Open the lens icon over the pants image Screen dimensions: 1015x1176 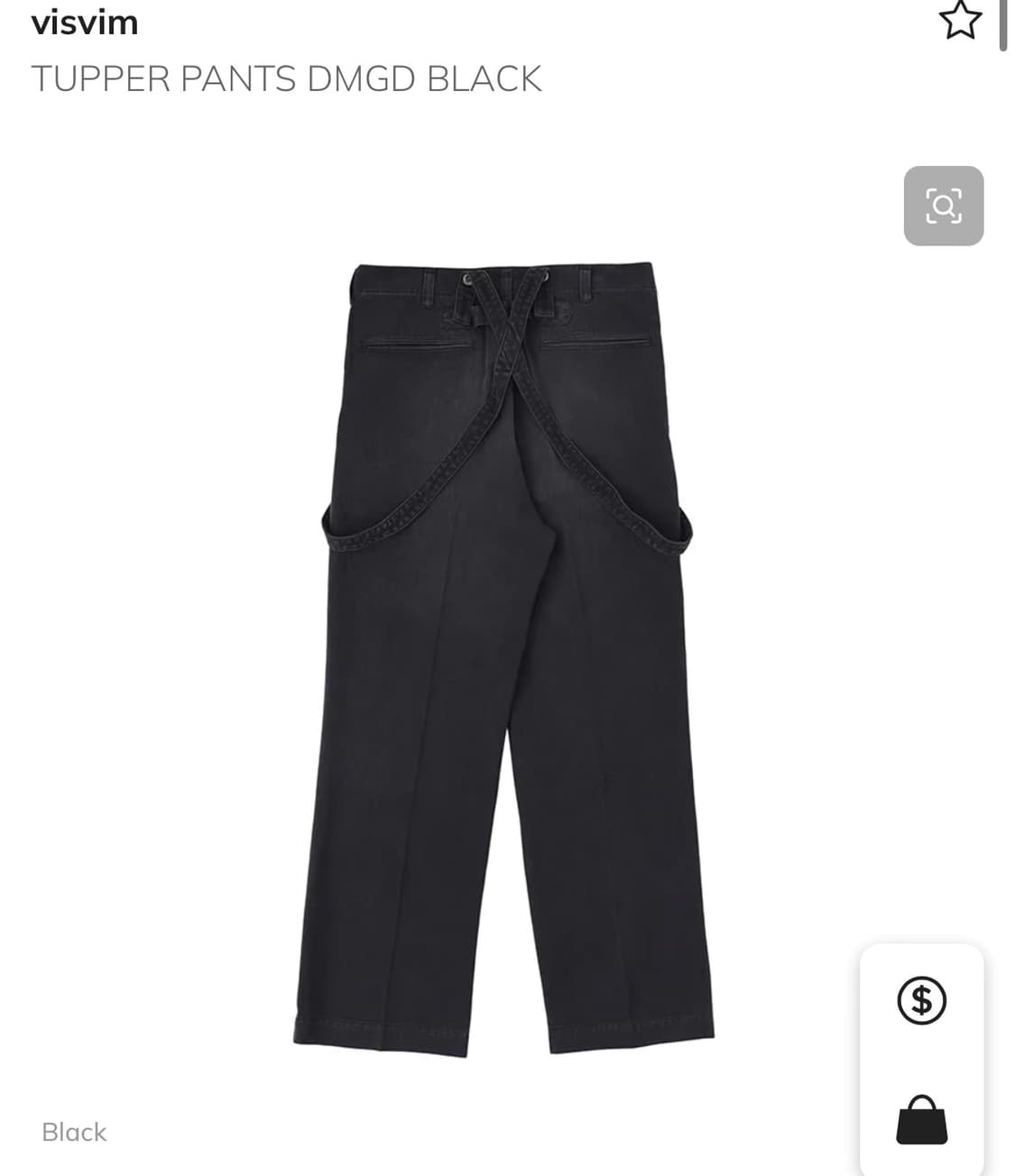(x=943, y=205)
